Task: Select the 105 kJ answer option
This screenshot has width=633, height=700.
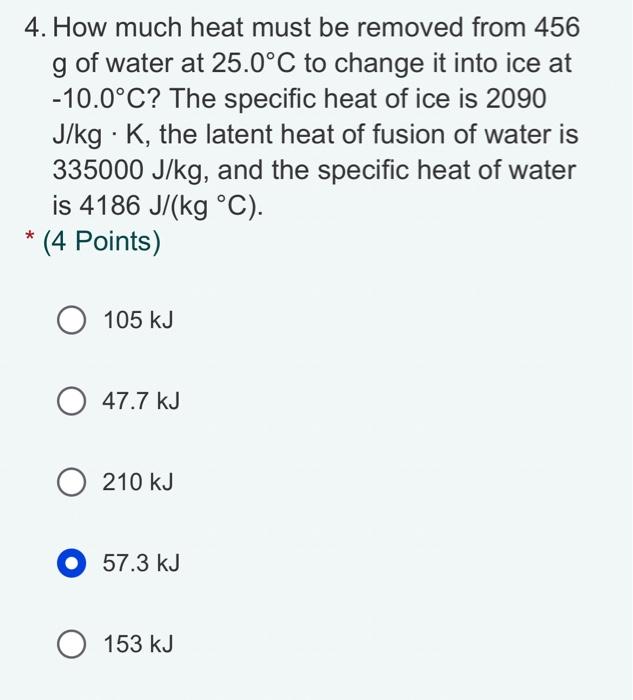Action: (71, 321)
